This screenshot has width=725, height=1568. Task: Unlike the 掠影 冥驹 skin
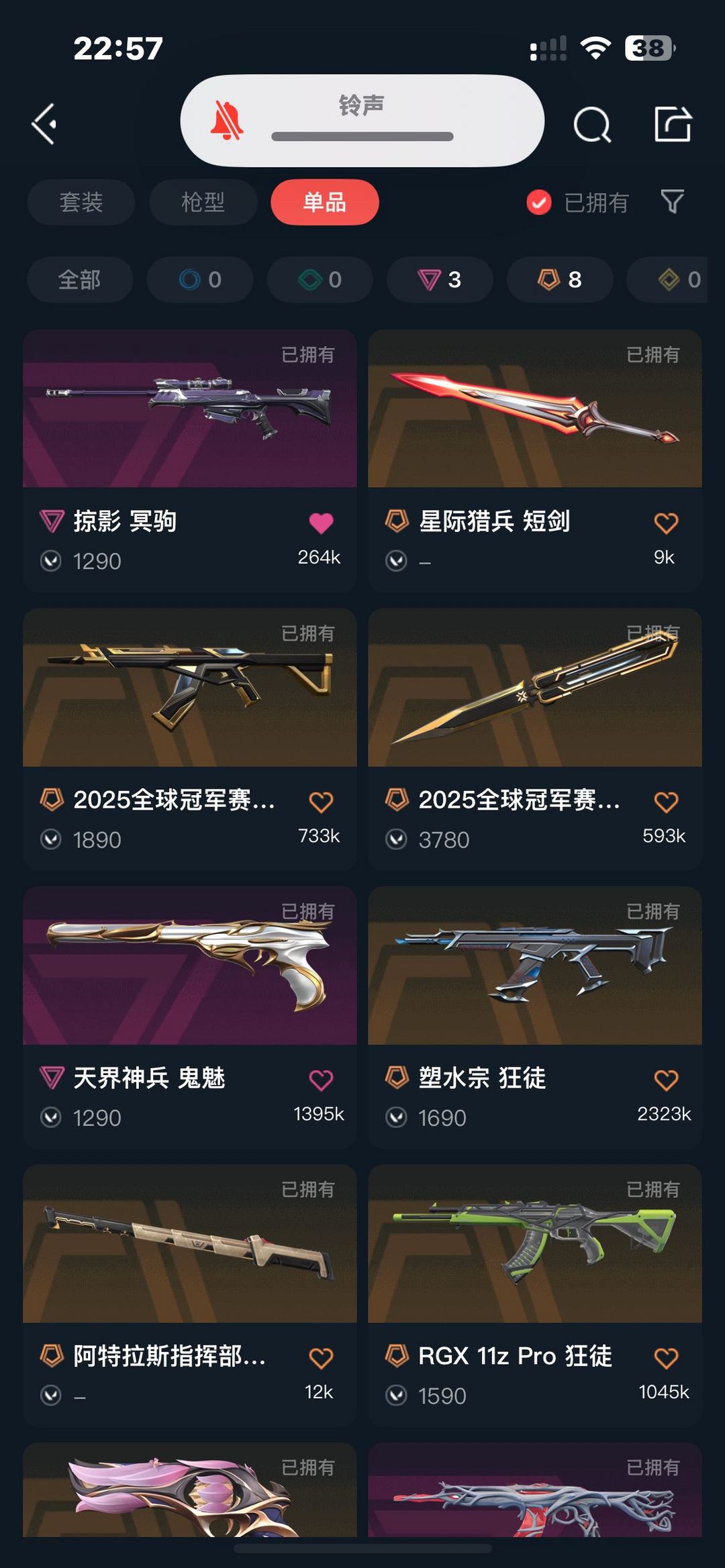coord(321,523)
